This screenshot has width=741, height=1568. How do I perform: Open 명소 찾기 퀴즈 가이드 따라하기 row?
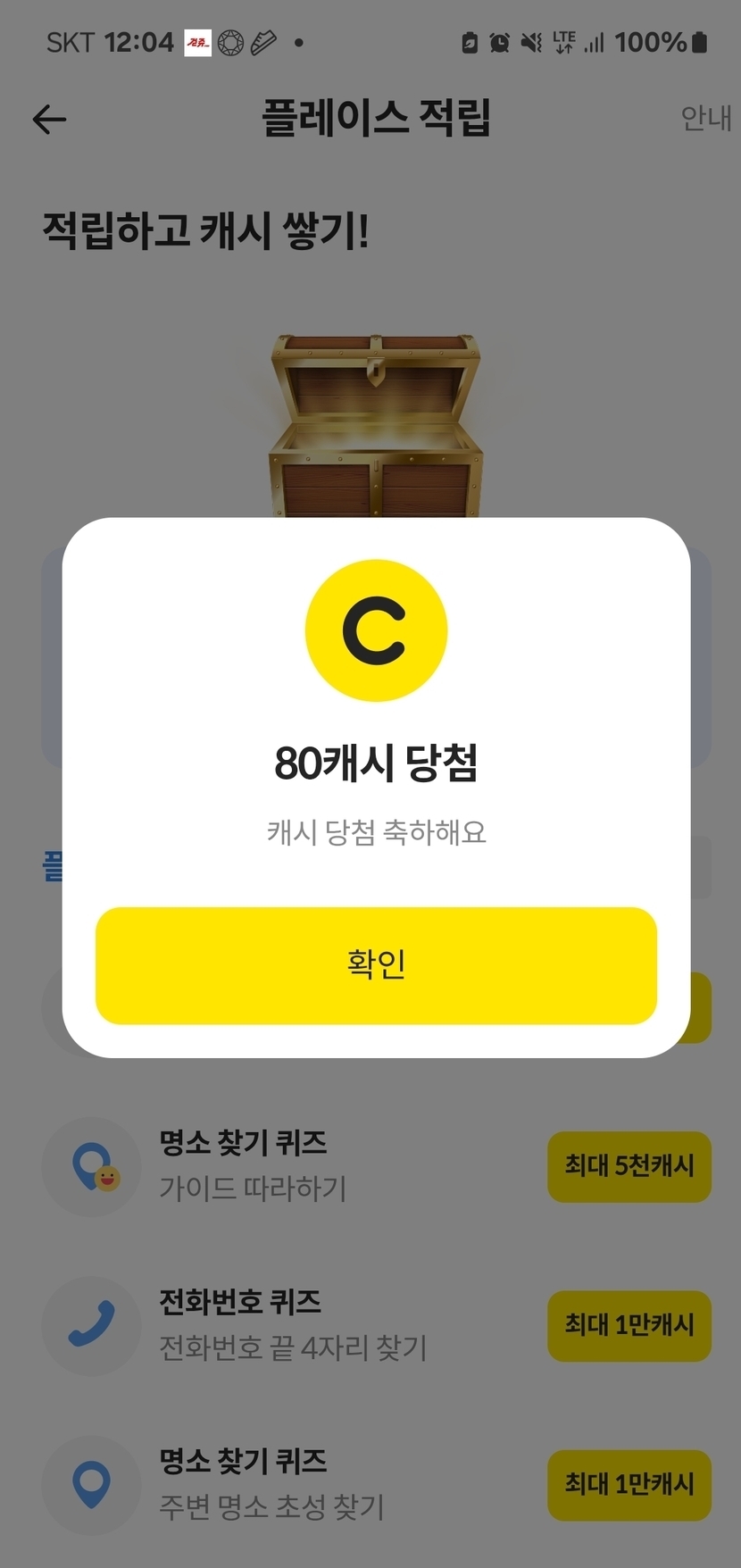click(253, 1165)
